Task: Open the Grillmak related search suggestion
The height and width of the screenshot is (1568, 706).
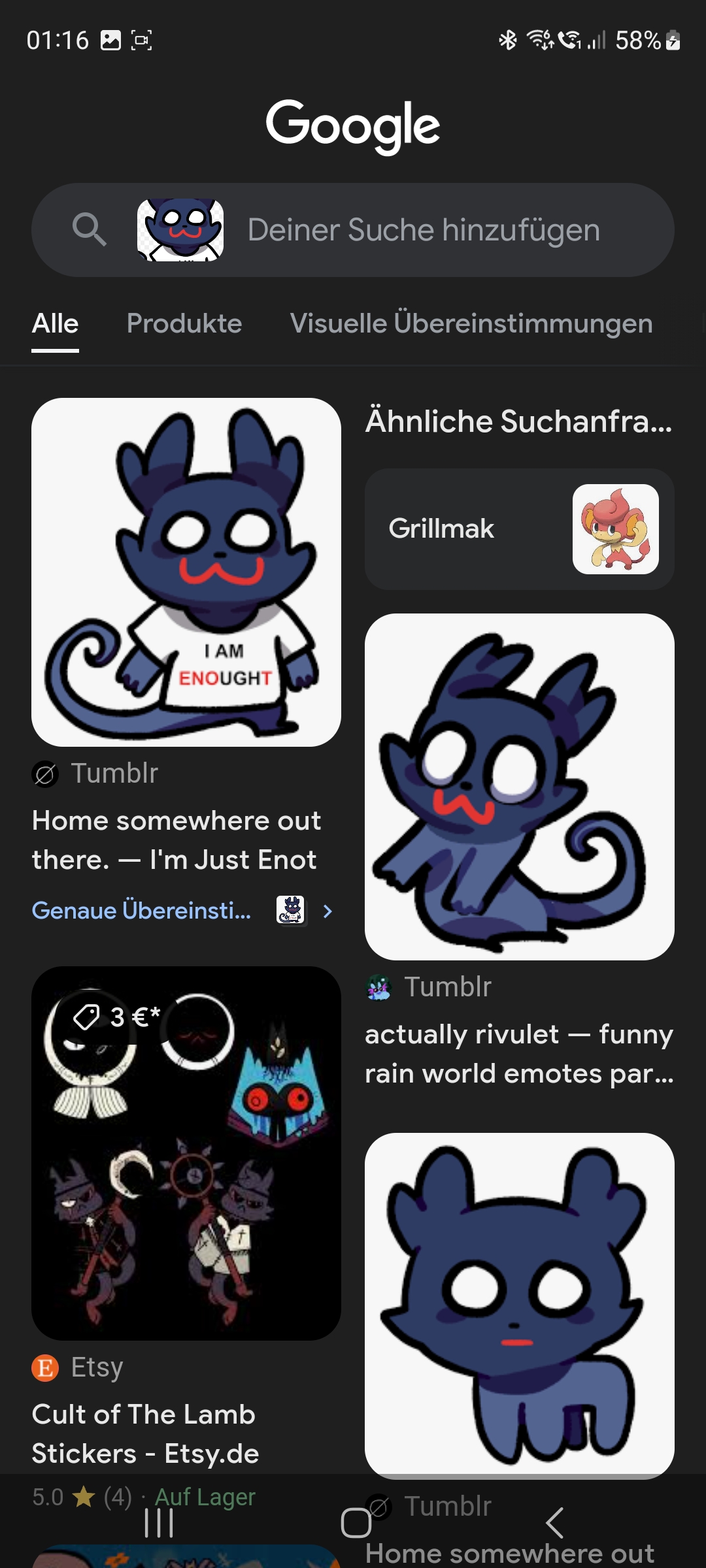Action: coord(519,529)
